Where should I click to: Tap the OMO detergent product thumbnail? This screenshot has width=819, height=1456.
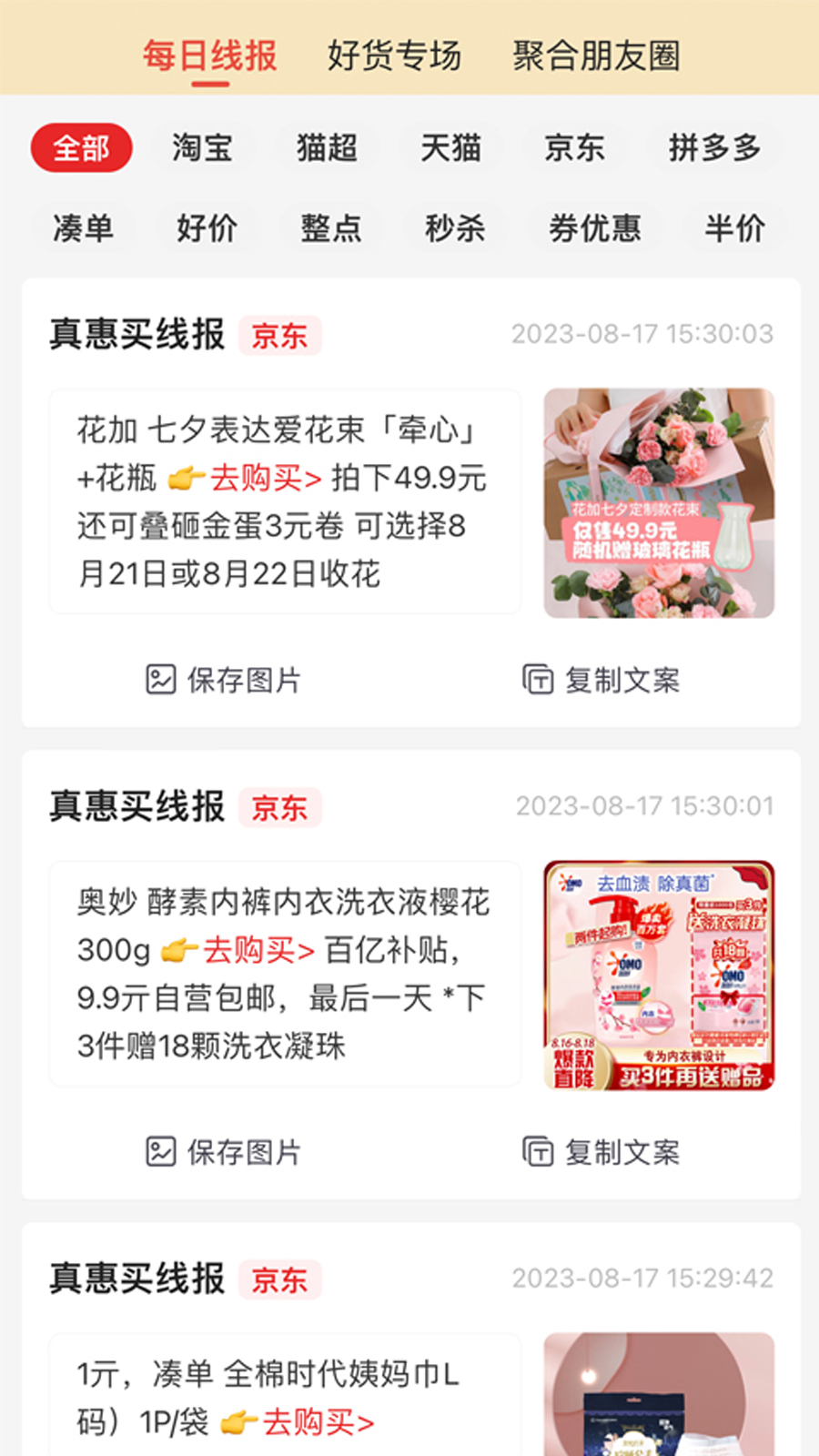coord(658,976)
